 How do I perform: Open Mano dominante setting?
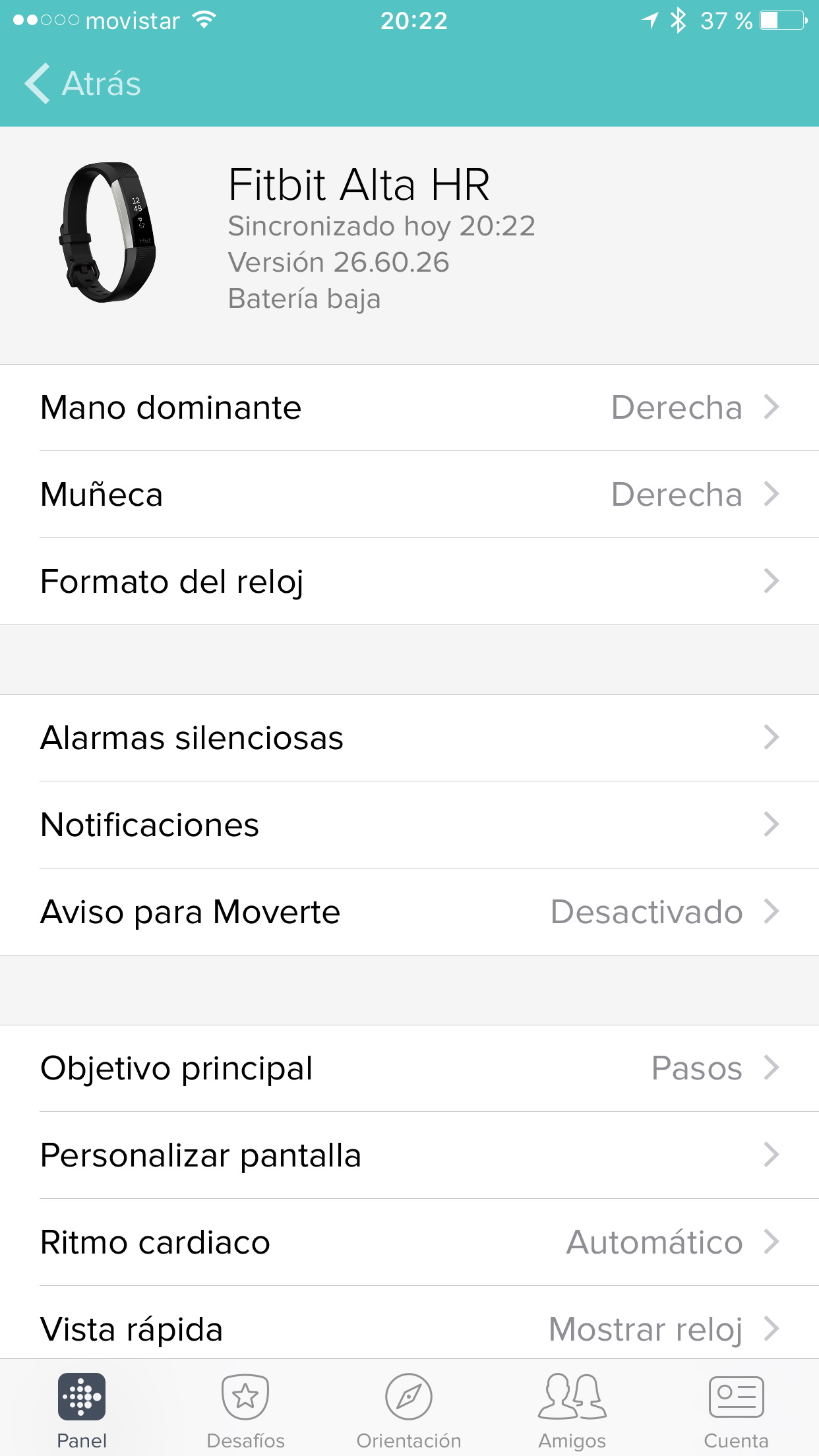point(409,408)
